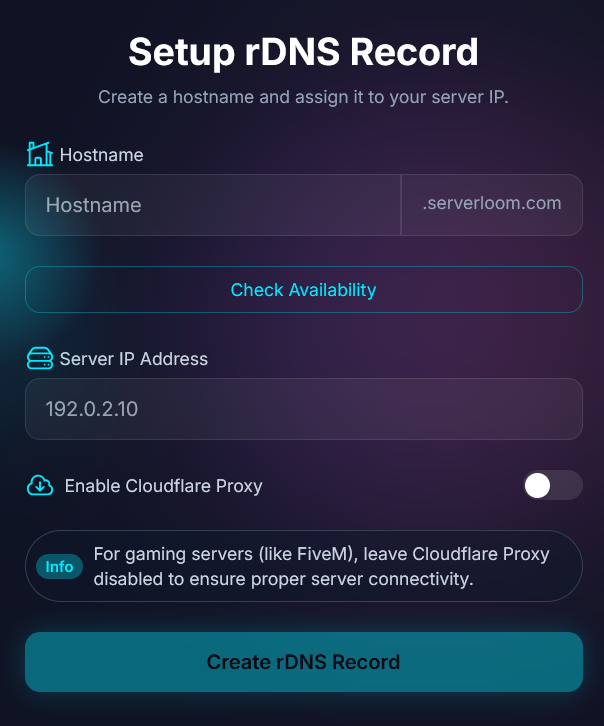This screenshot has height=726, width=604.
Task: Focus the Server IP Address field
Action: click(303, 409)
